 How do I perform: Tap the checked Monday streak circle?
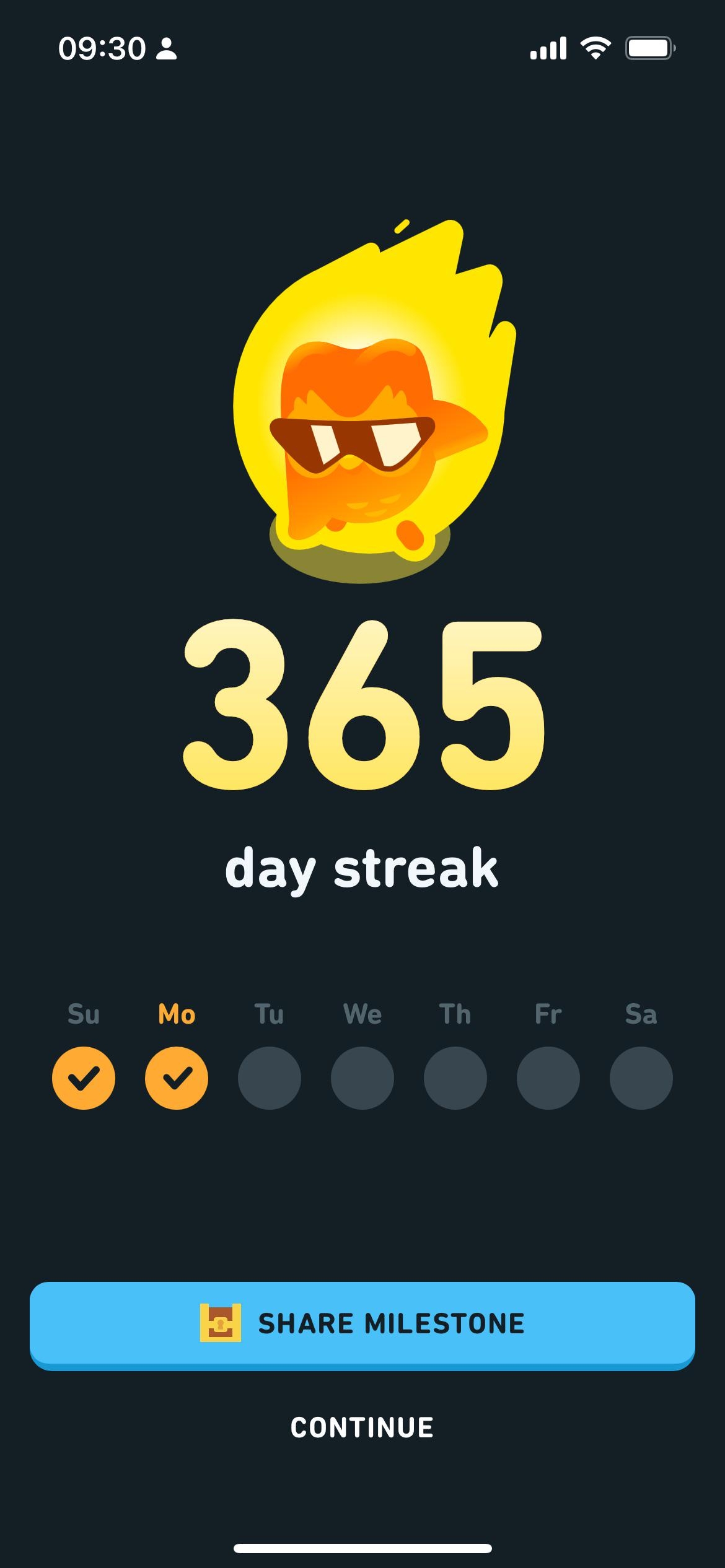[176, 1078]
